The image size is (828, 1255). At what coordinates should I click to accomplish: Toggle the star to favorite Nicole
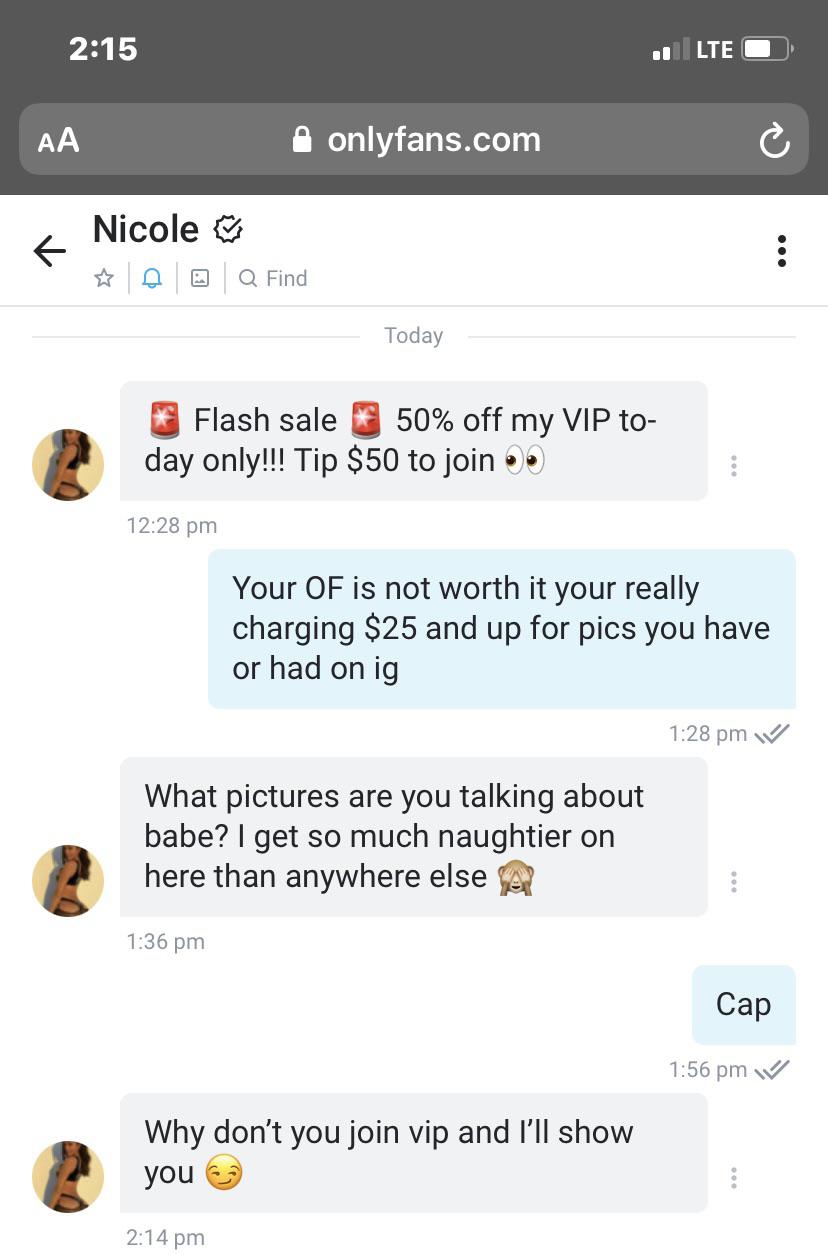point(104,278)
